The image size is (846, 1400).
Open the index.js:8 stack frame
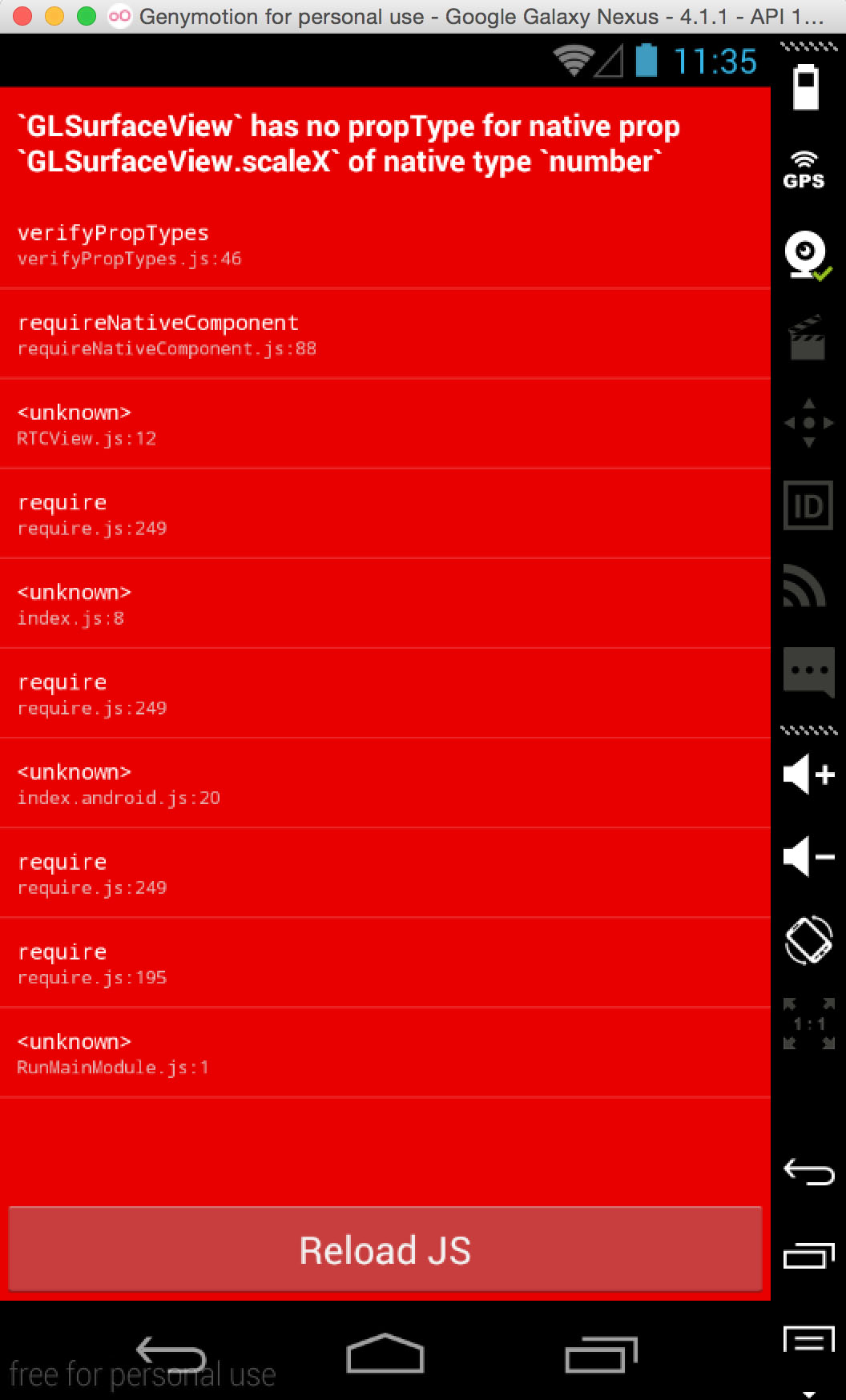(x=385, y=603)
